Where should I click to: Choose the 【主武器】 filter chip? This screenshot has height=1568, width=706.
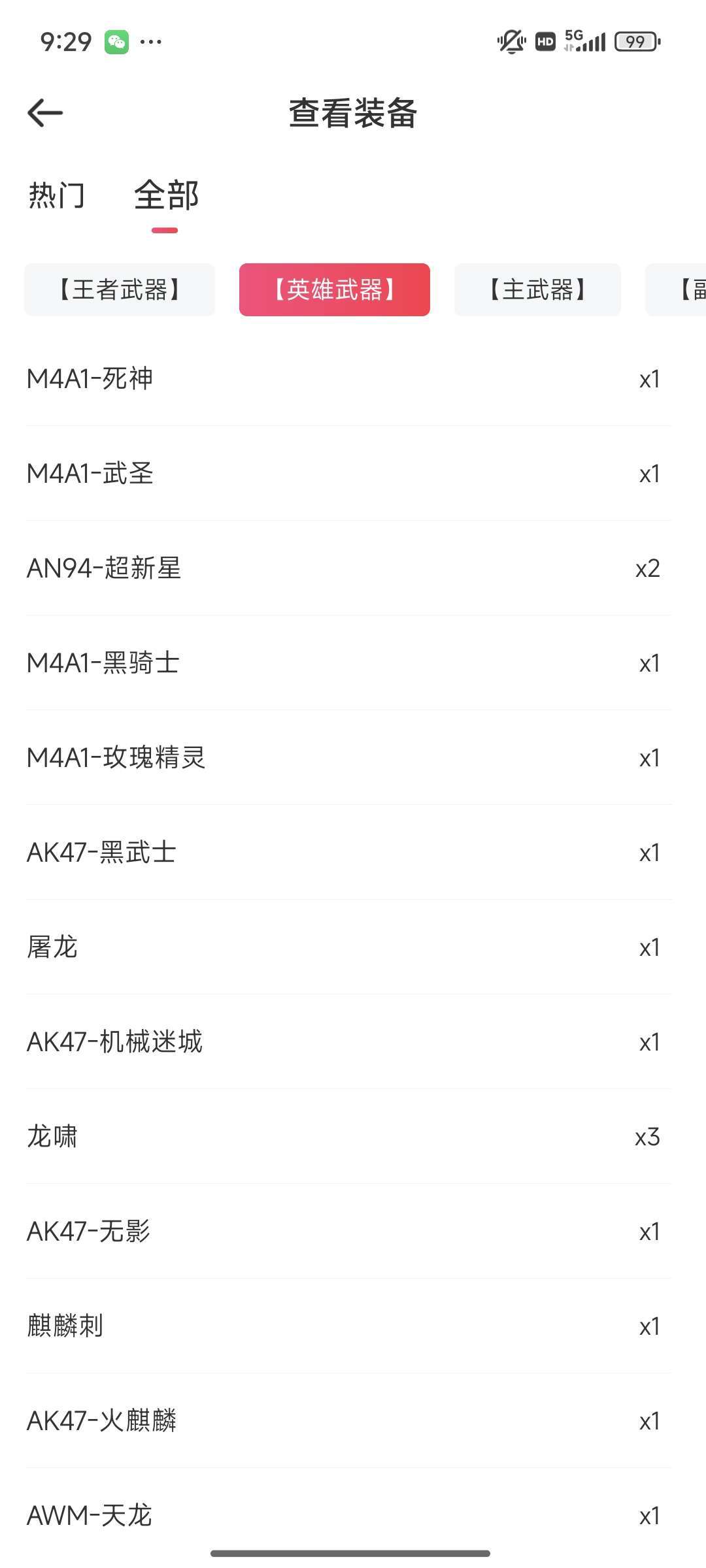coord(537,289)
